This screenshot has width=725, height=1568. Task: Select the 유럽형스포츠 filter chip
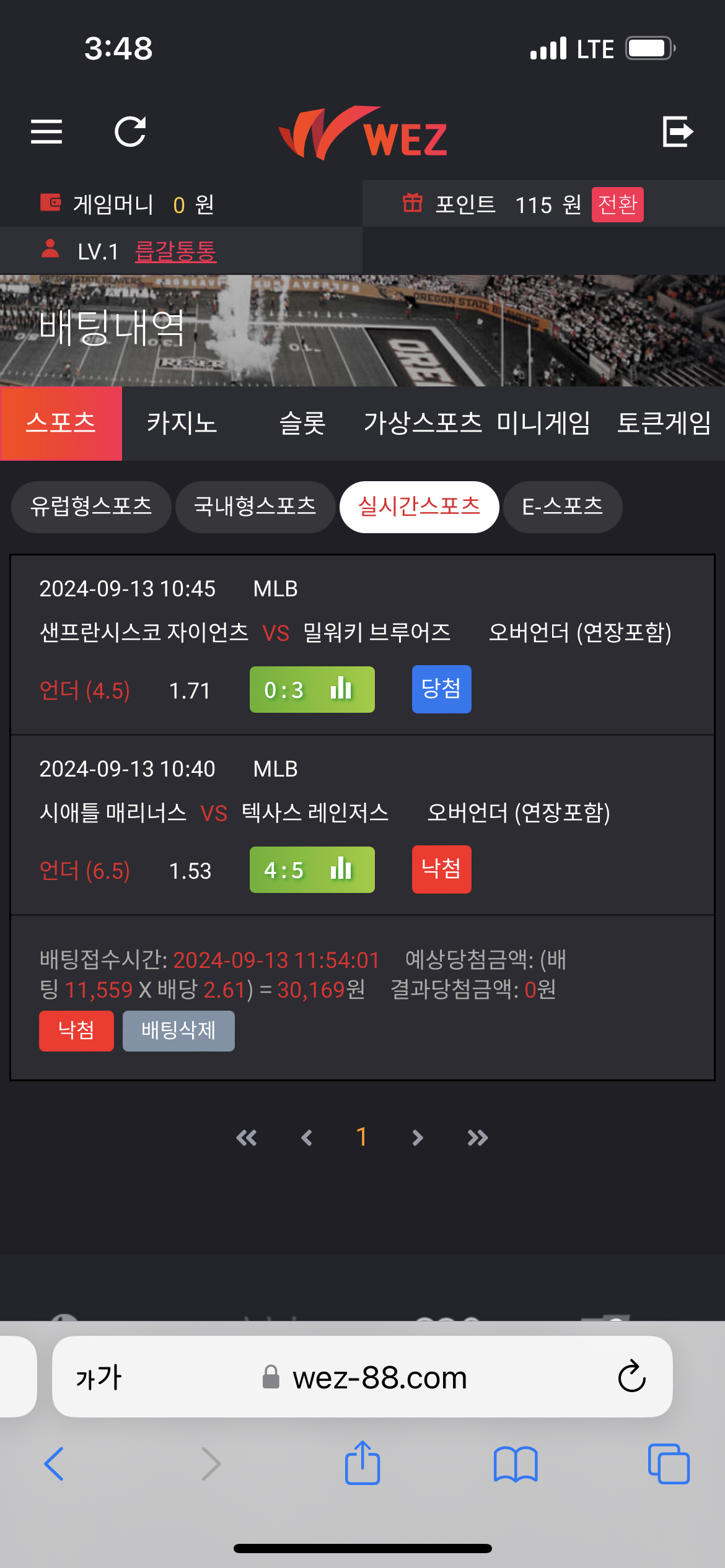(x=91, y=507)
